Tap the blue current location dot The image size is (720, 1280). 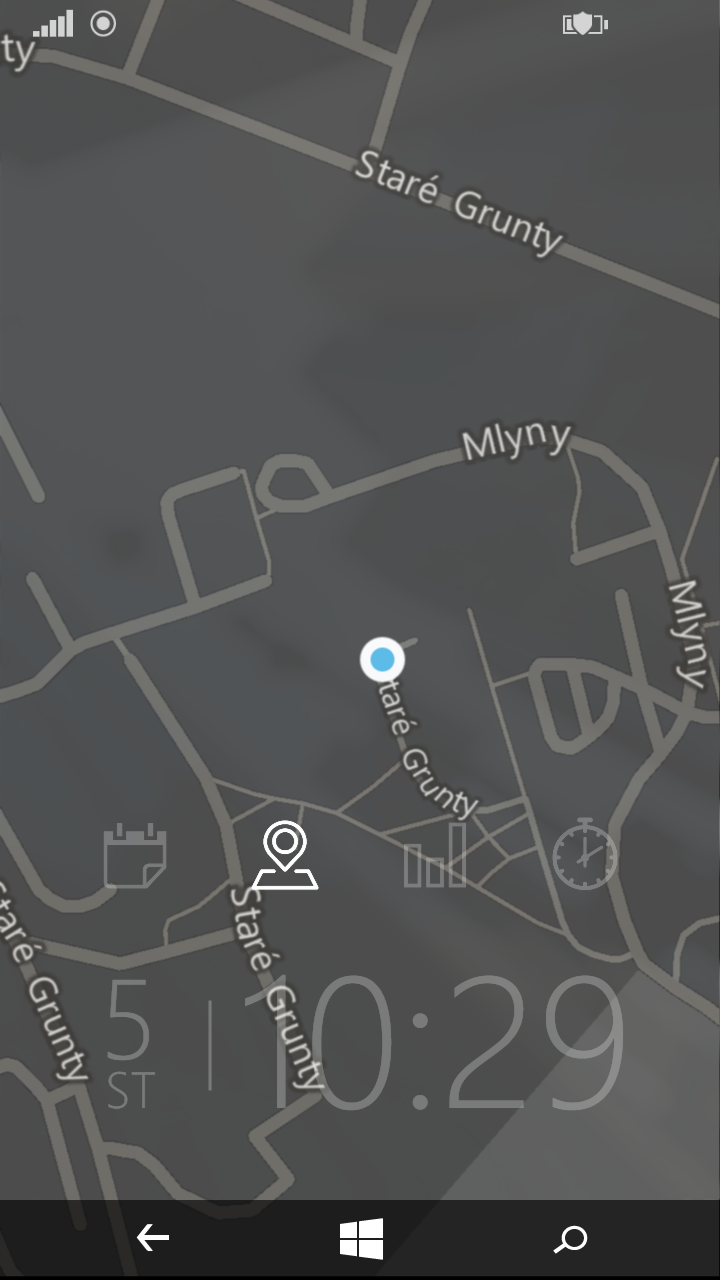pyautogui.click(x=382, y=660)
